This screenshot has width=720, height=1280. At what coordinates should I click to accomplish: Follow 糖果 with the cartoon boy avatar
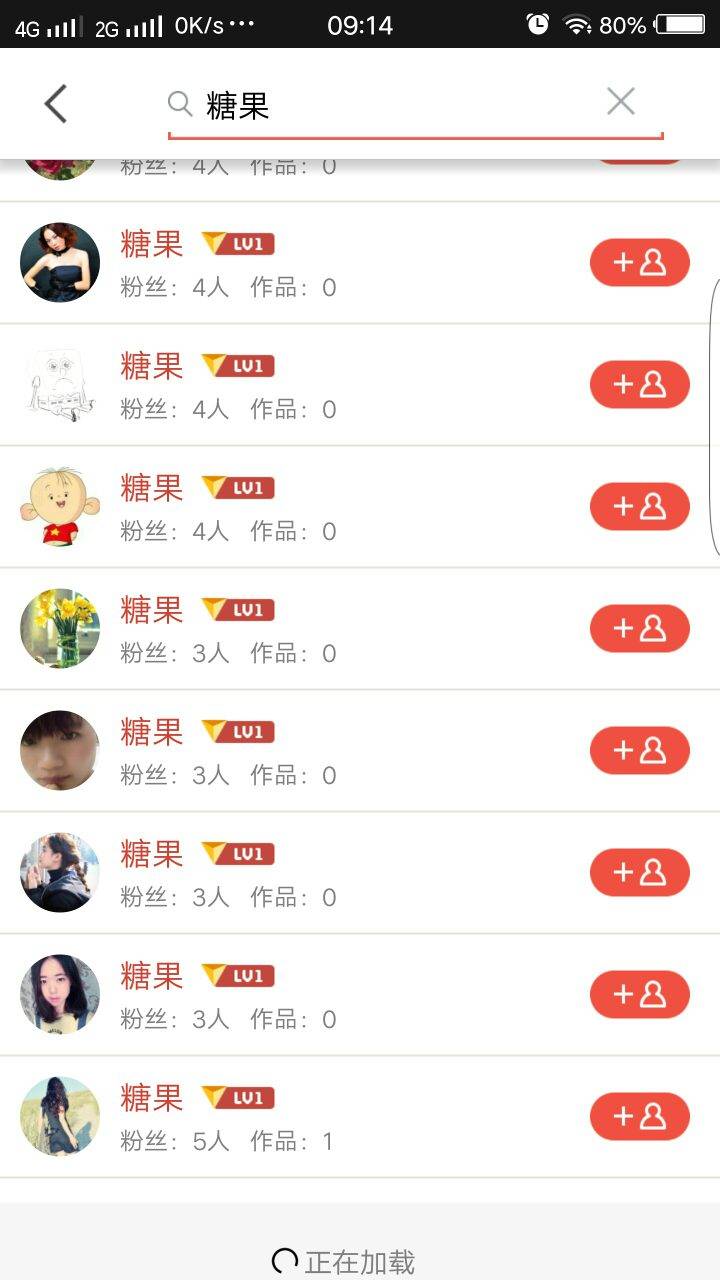(639, 507)
